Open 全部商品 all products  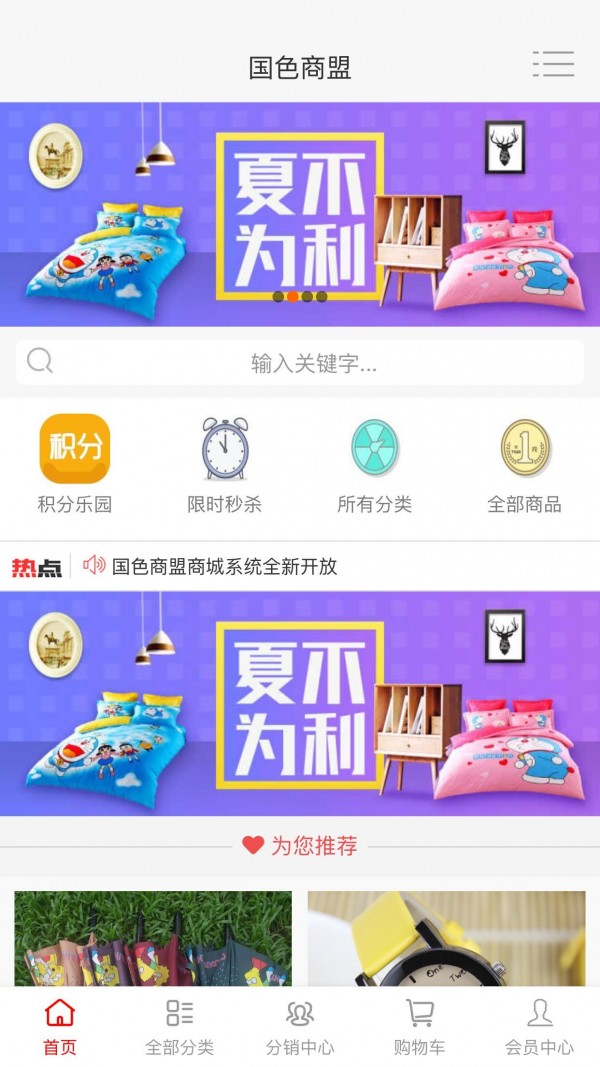525,463
